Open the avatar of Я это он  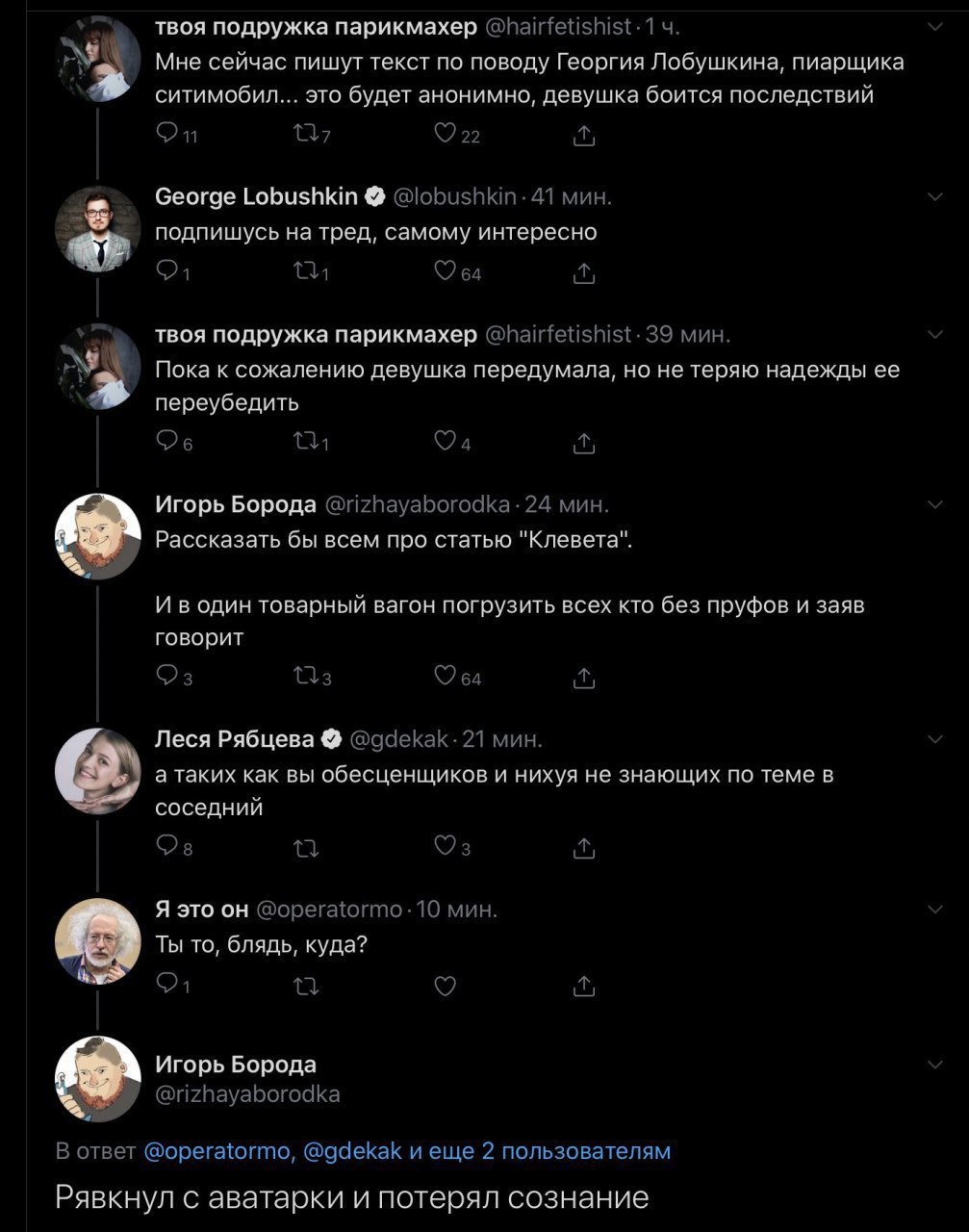point(99,940)
